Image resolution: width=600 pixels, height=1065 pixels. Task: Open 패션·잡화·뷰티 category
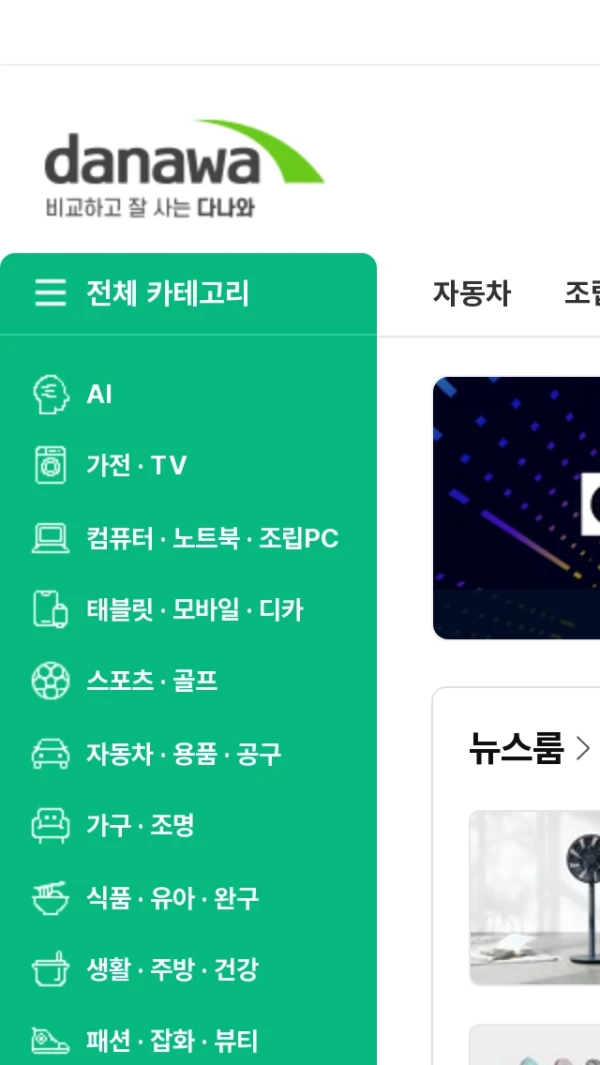[x=172, y=1042]
